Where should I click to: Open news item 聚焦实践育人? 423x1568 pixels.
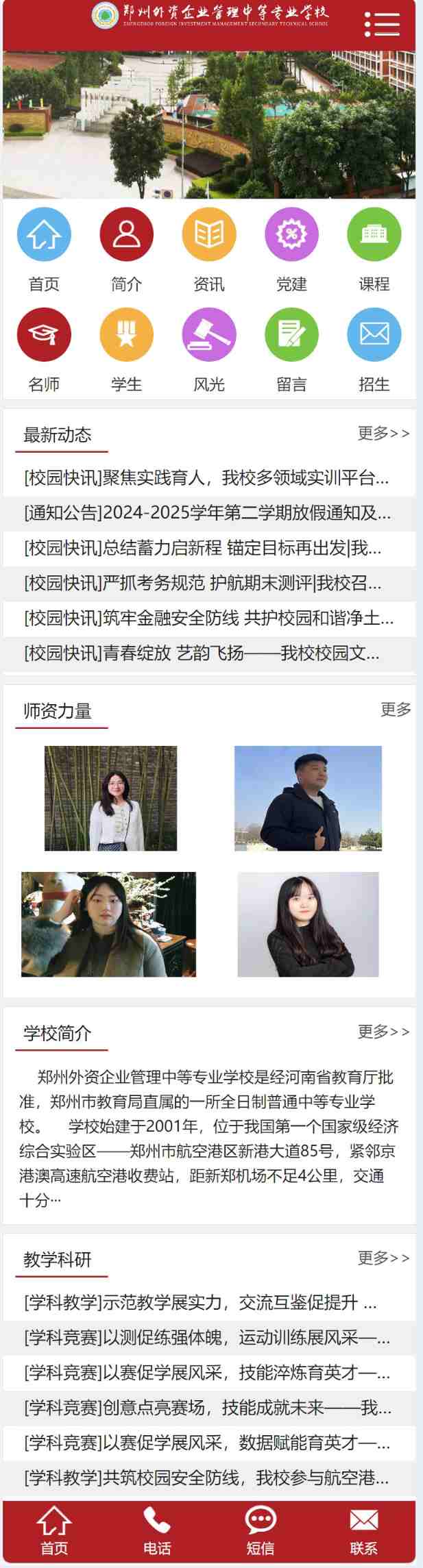click(x=206, y=477)
